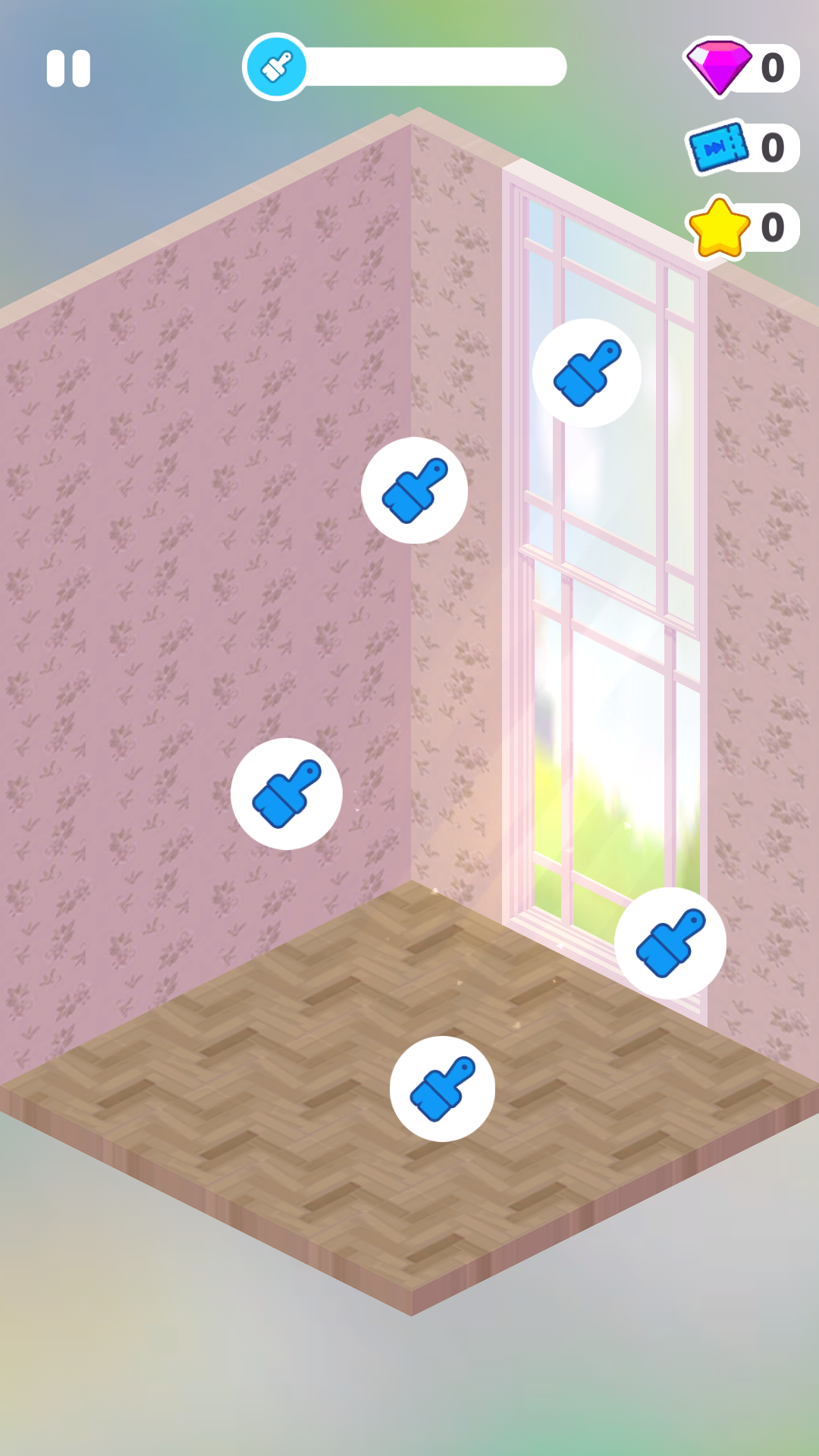Select the paintbrush on the left wall
The width and height of the screenshot is (819, 1456).
287,794
